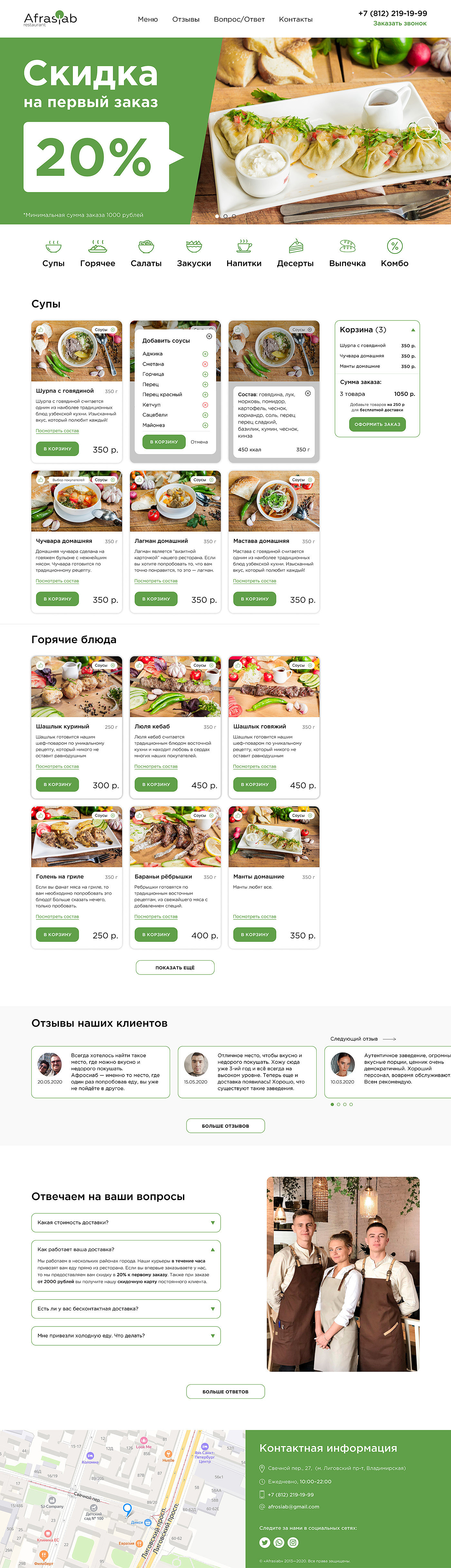Cancel sauce selection via Отмена

tap(199, 442)
